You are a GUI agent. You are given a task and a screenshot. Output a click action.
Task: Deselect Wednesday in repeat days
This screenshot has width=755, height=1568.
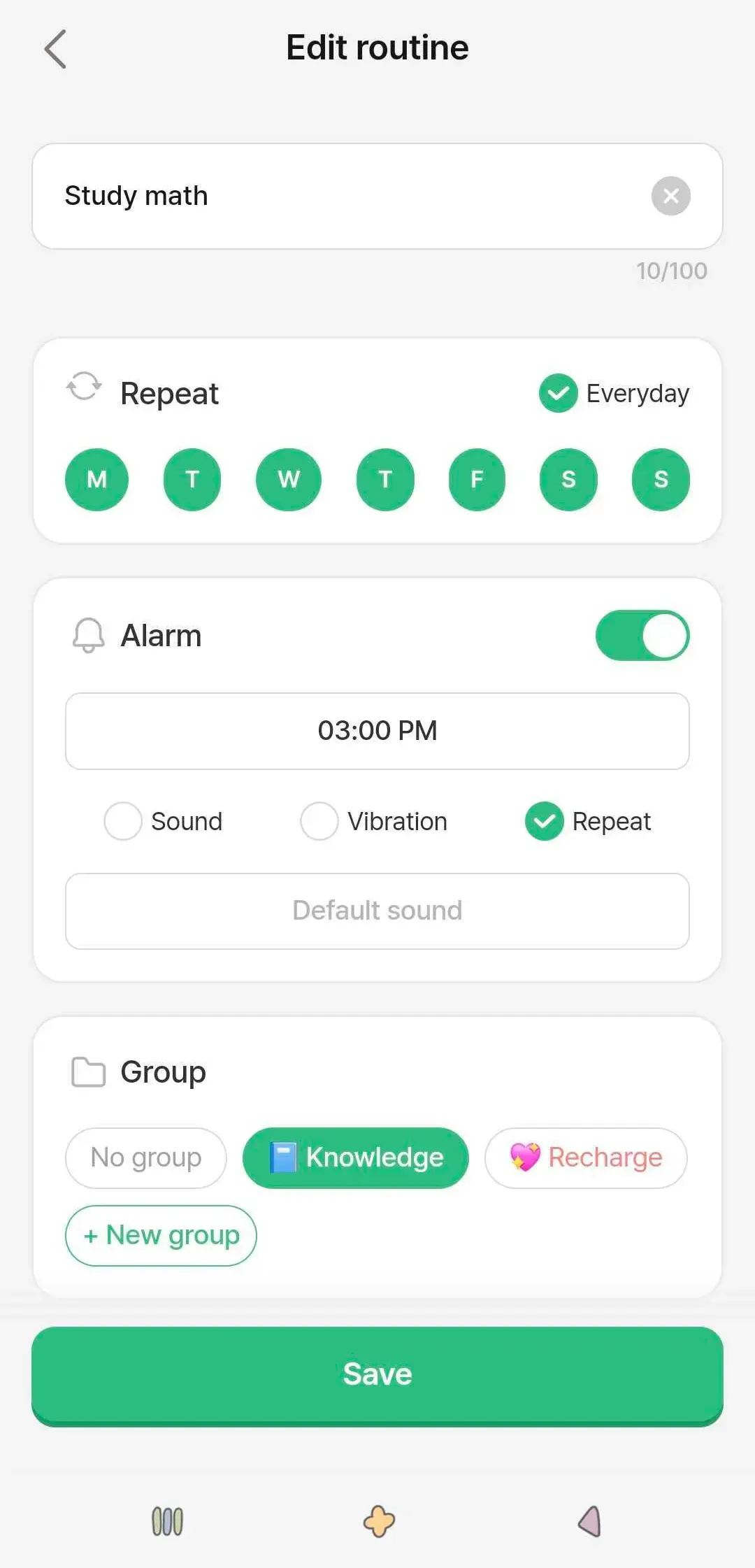(288, 479)
